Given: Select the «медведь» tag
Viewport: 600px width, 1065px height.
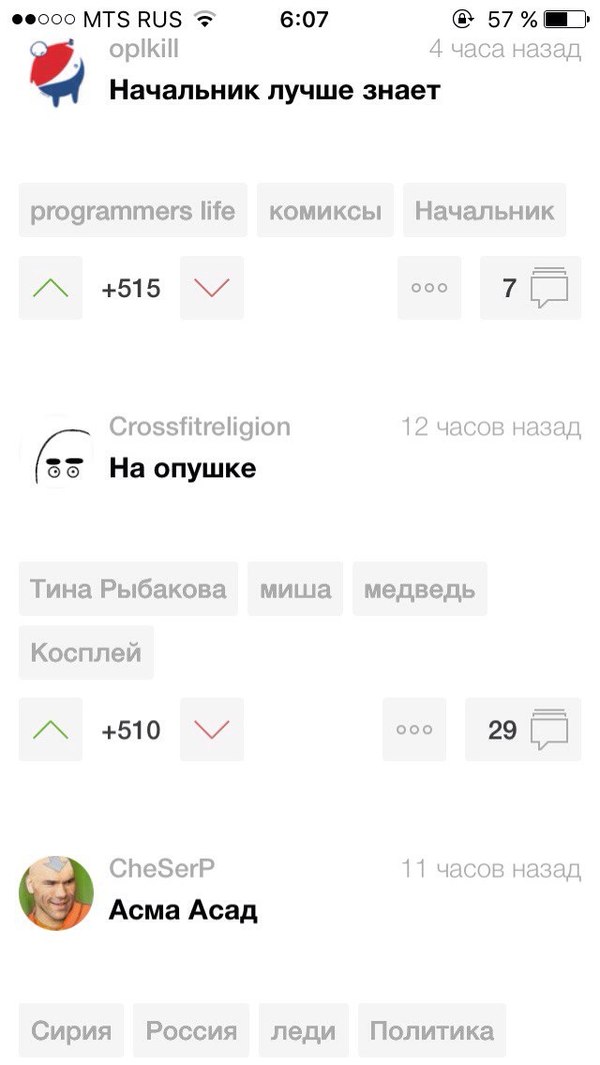Looking at the screenshot, I should [x=419, y=589].
